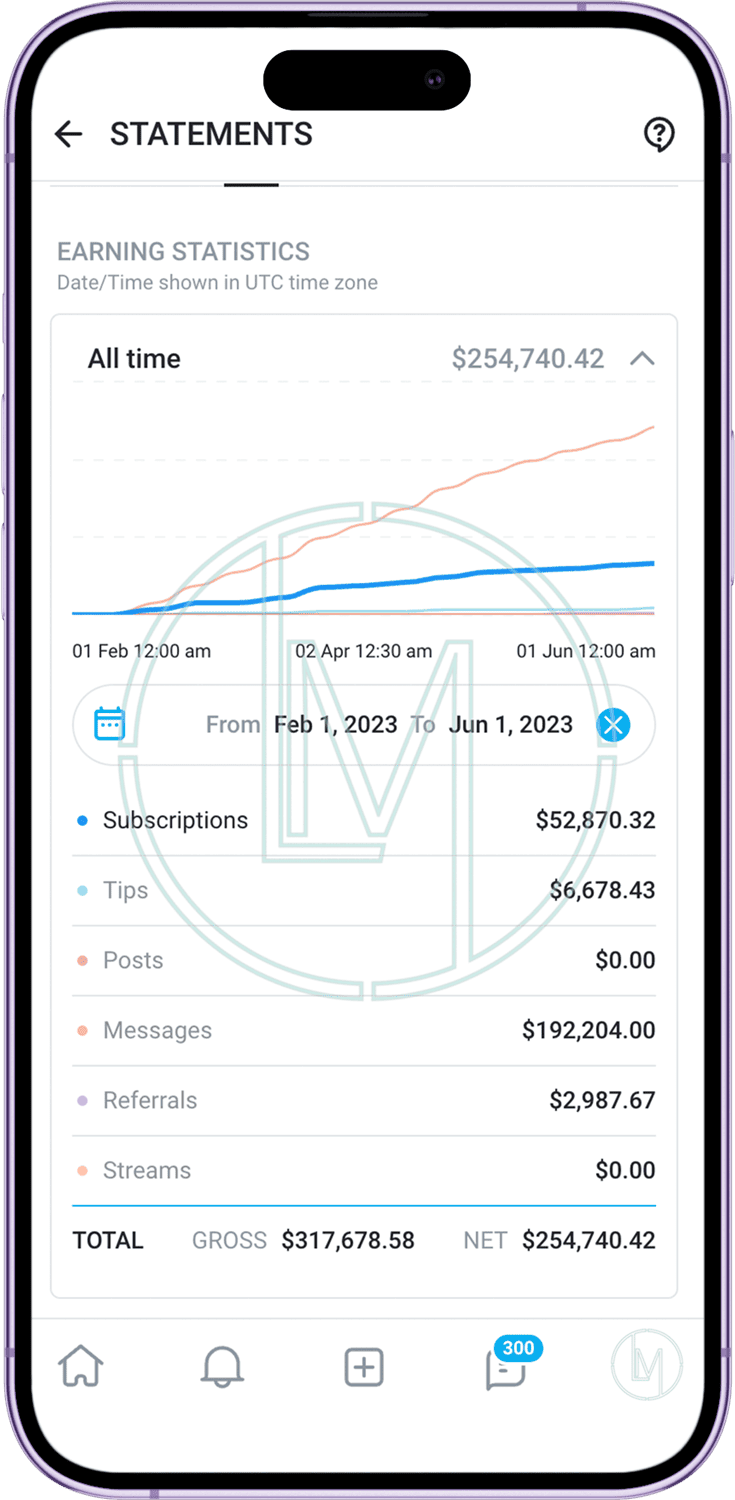735x1500 pixels.
Task: Collapse the All time earnings section
Action: pos(642,359)
